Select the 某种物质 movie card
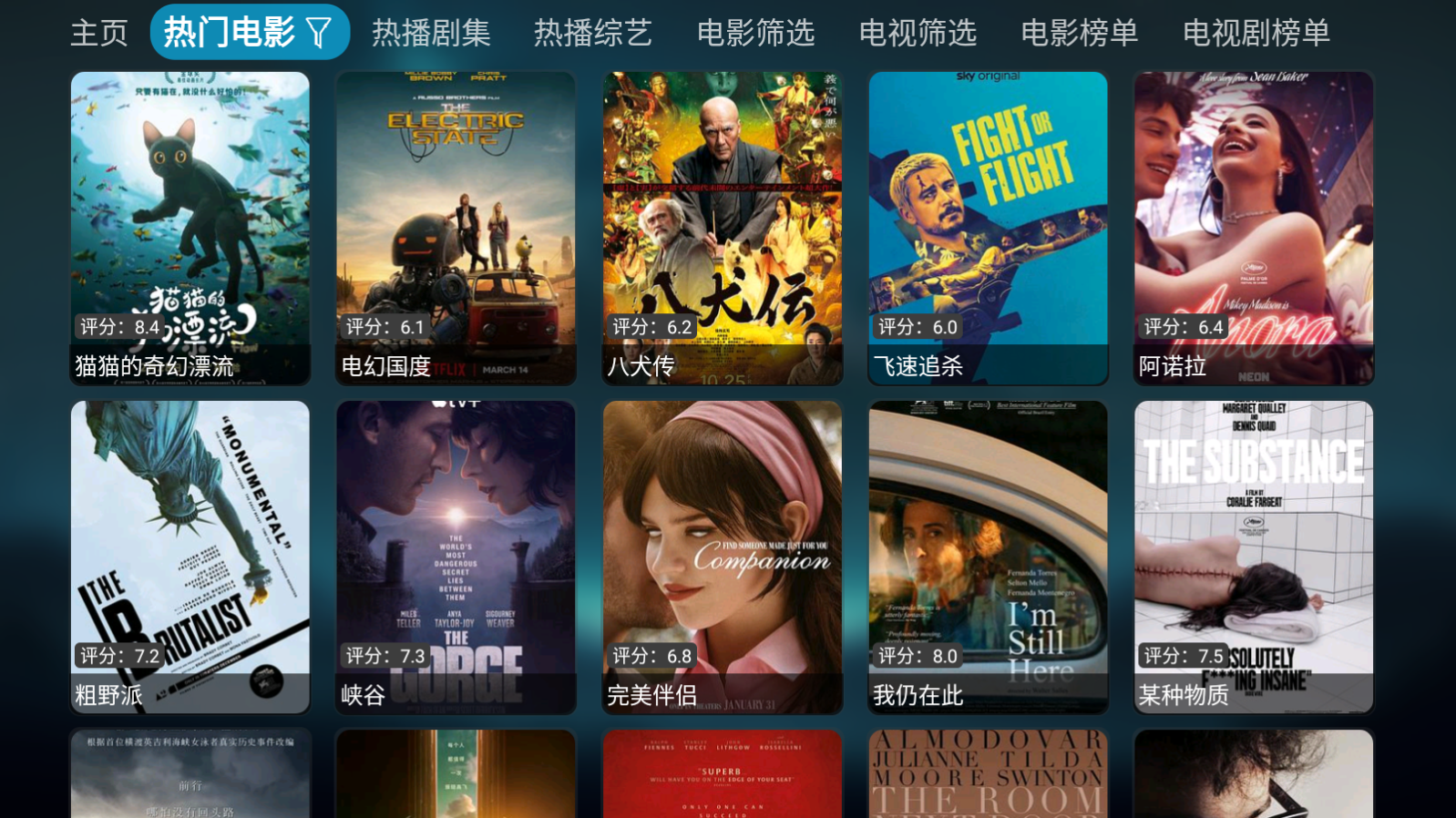The width and height of the screenshot is (1456, 818). 1253,557
